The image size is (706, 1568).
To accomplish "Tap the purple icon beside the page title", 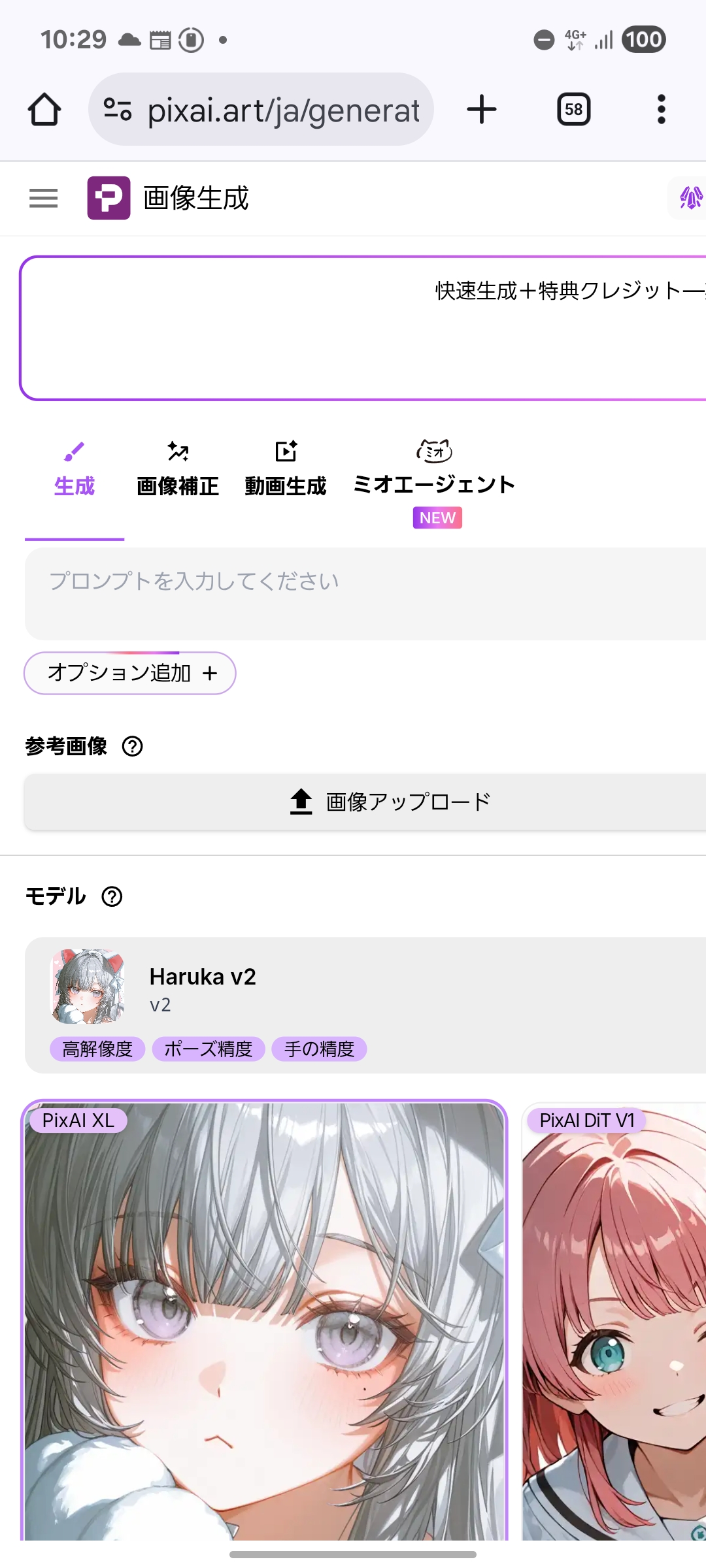I will [690, 198].
